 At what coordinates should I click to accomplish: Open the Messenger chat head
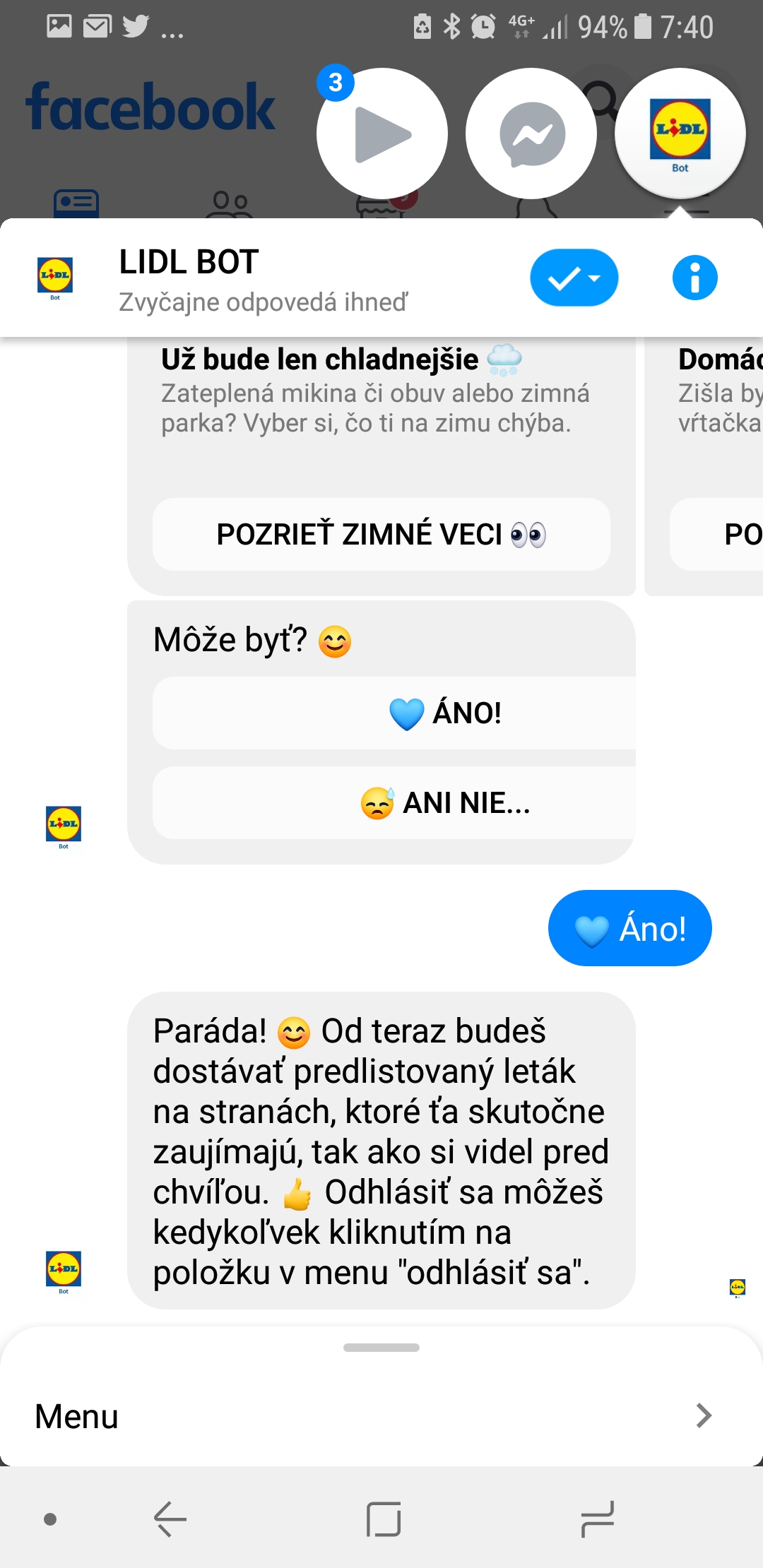point(531,134)
